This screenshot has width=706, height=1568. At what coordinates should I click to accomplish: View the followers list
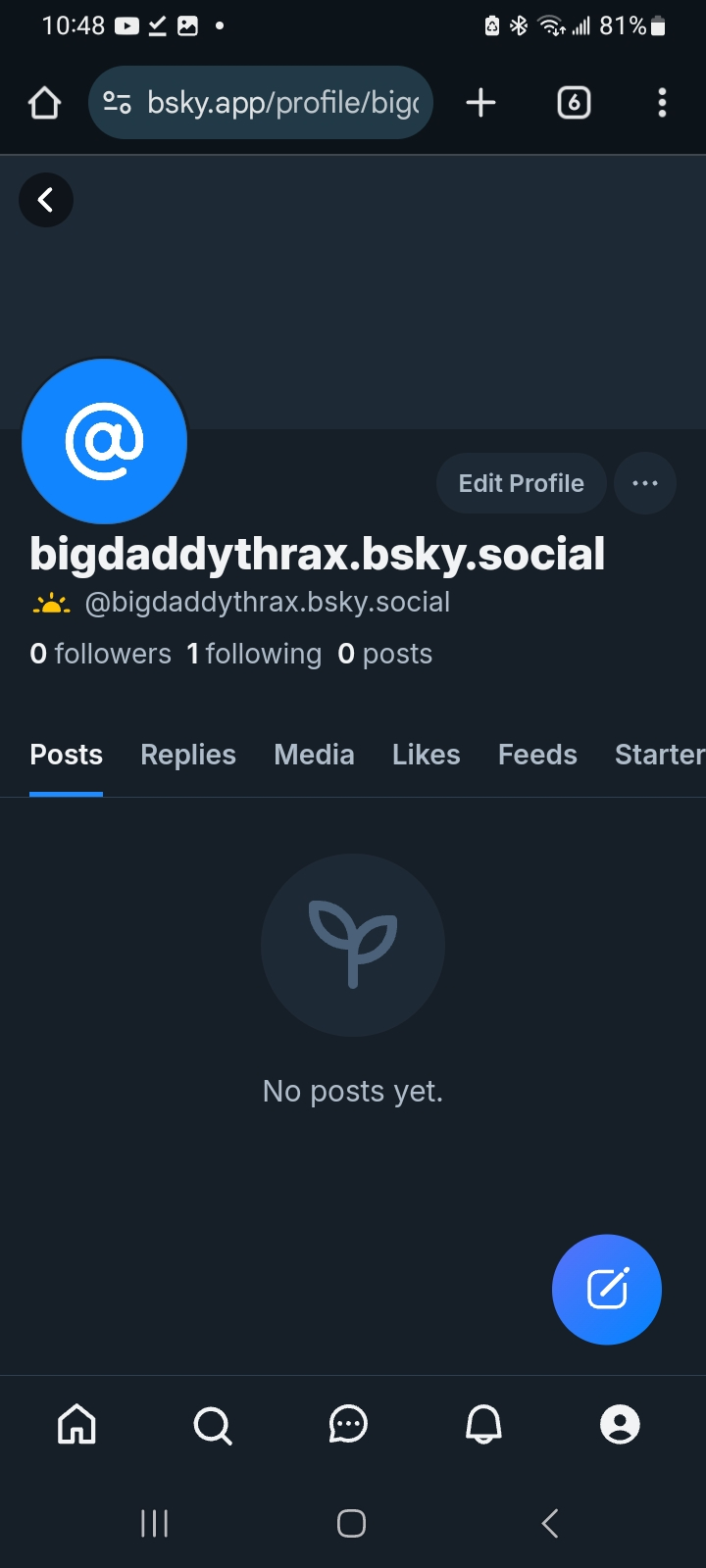(101, 654)
